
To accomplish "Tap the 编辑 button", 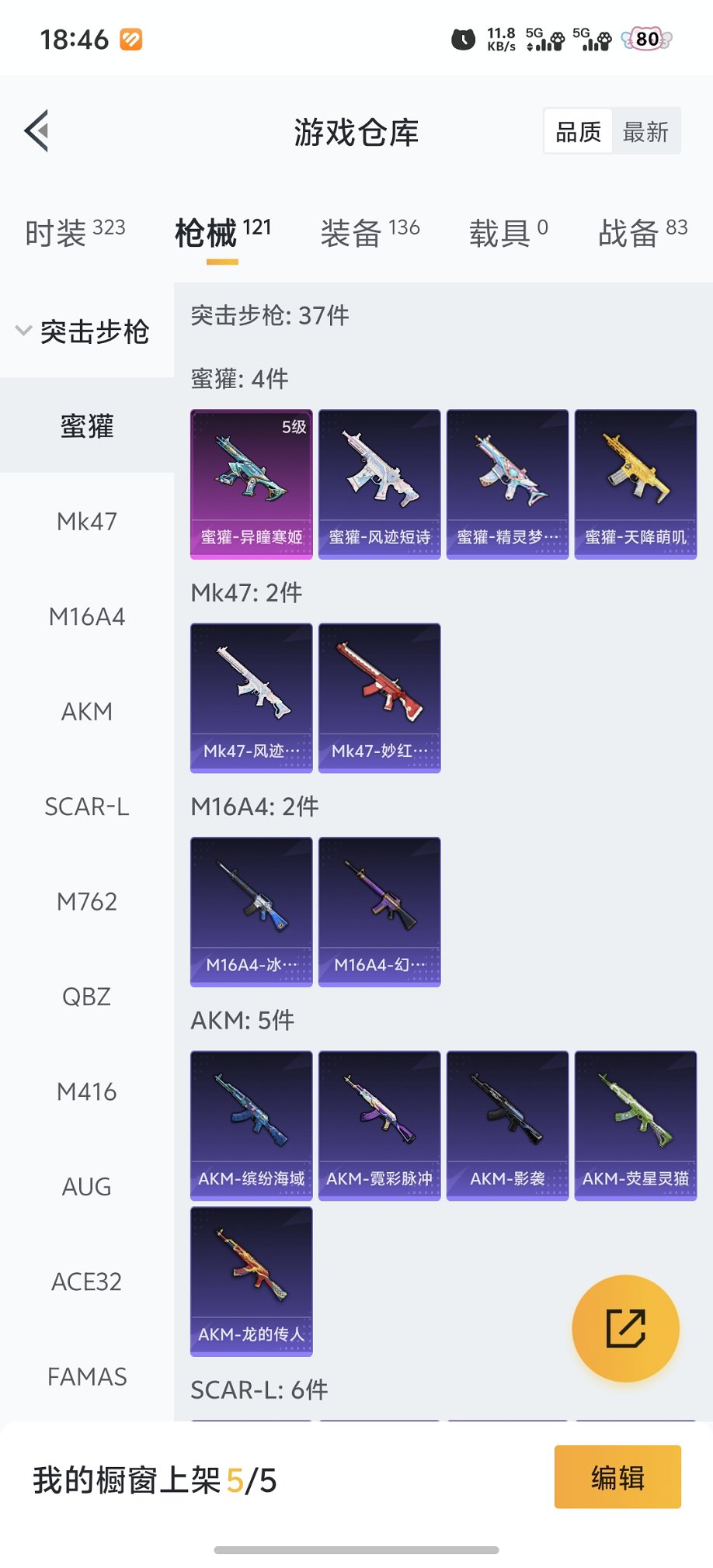I will pyautogui.click(x=617, y=1476).
